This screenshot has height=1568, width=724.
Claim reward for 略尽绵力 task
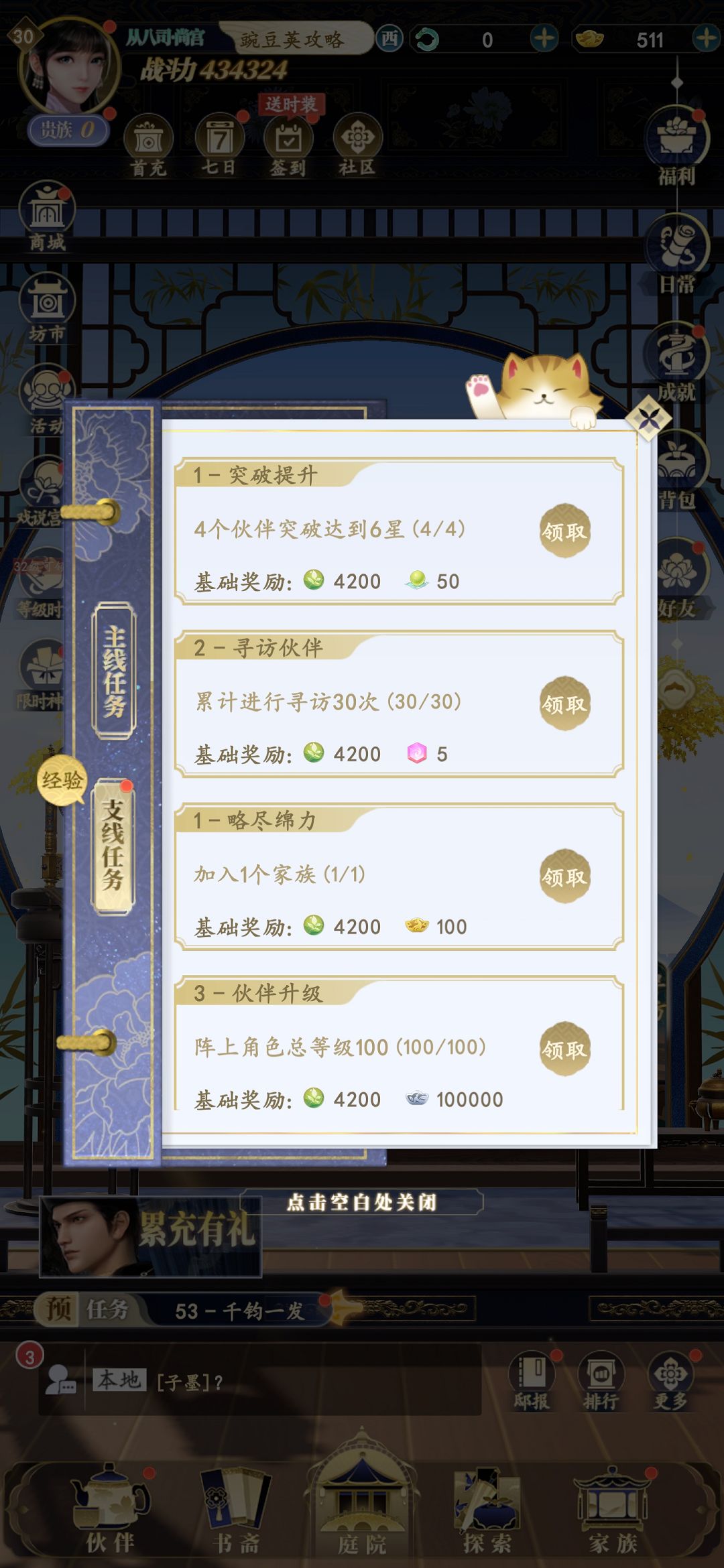click(x=564, y=876)
